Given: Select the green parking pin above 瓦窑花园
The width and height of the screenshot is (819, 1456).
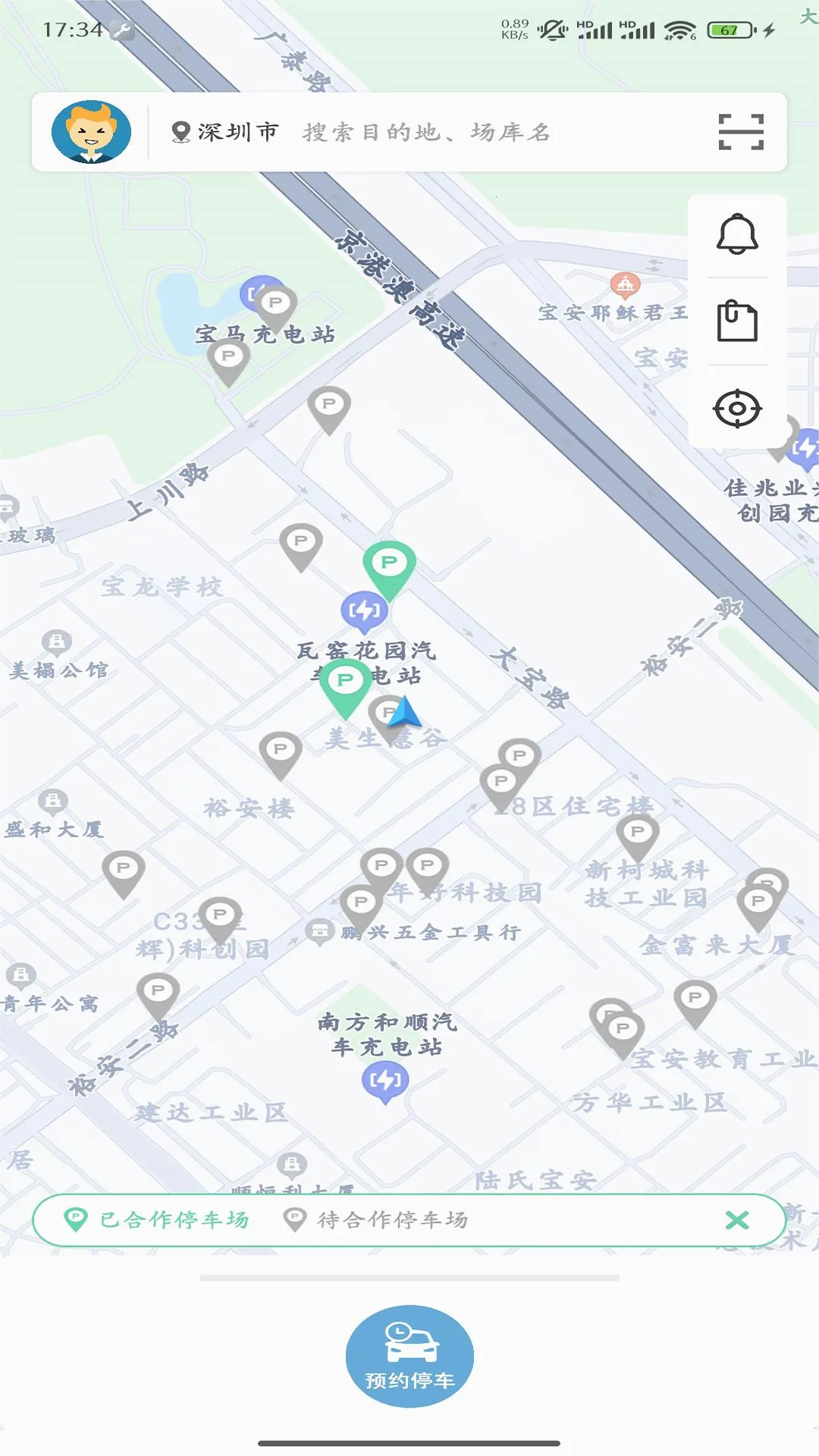Looking at the screenshot, I should tap(389, 563).
